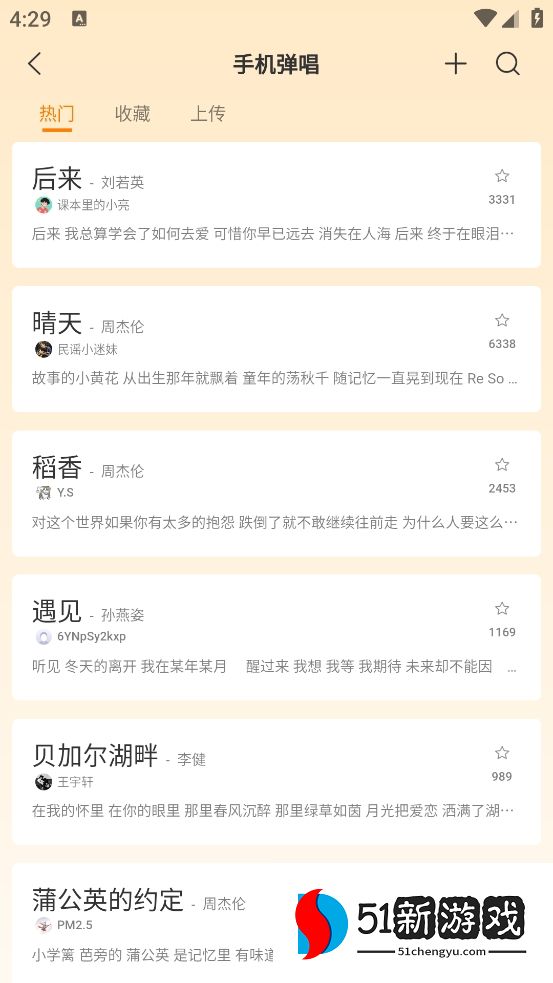Open the song card 贝加尔湖畔
Viewport: 553px width, 983px height.
[276, 782]
